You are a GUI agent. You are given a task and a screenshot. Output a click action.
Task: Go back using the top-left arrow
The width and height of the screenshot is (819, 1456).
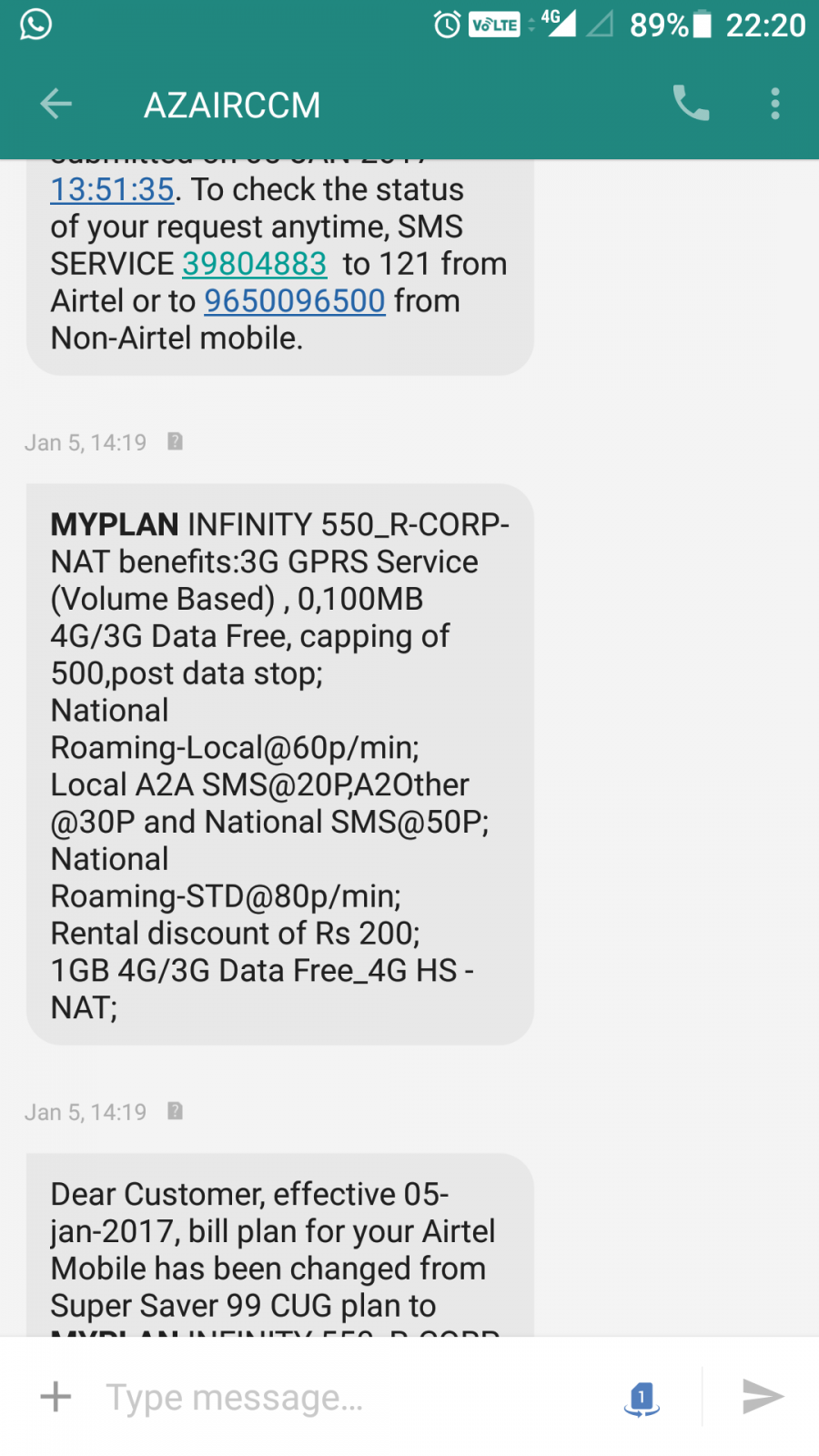click(56, 104)
